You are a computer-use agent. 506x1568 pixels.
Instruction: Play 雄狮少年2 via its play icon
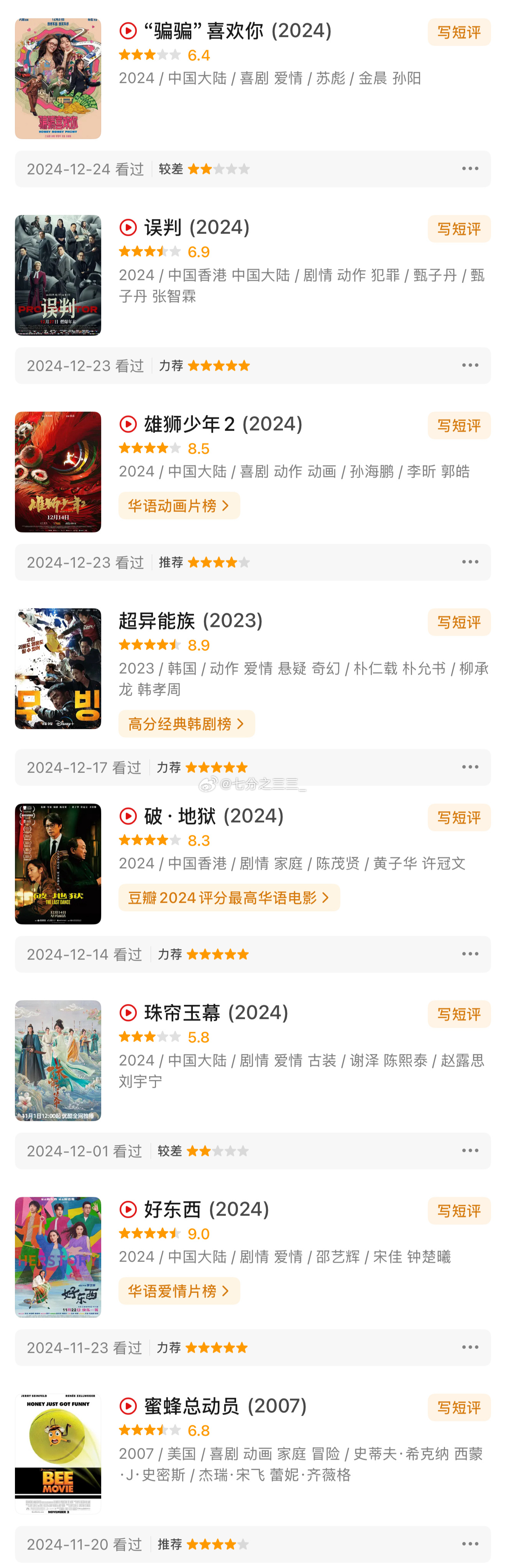point(128,424)
